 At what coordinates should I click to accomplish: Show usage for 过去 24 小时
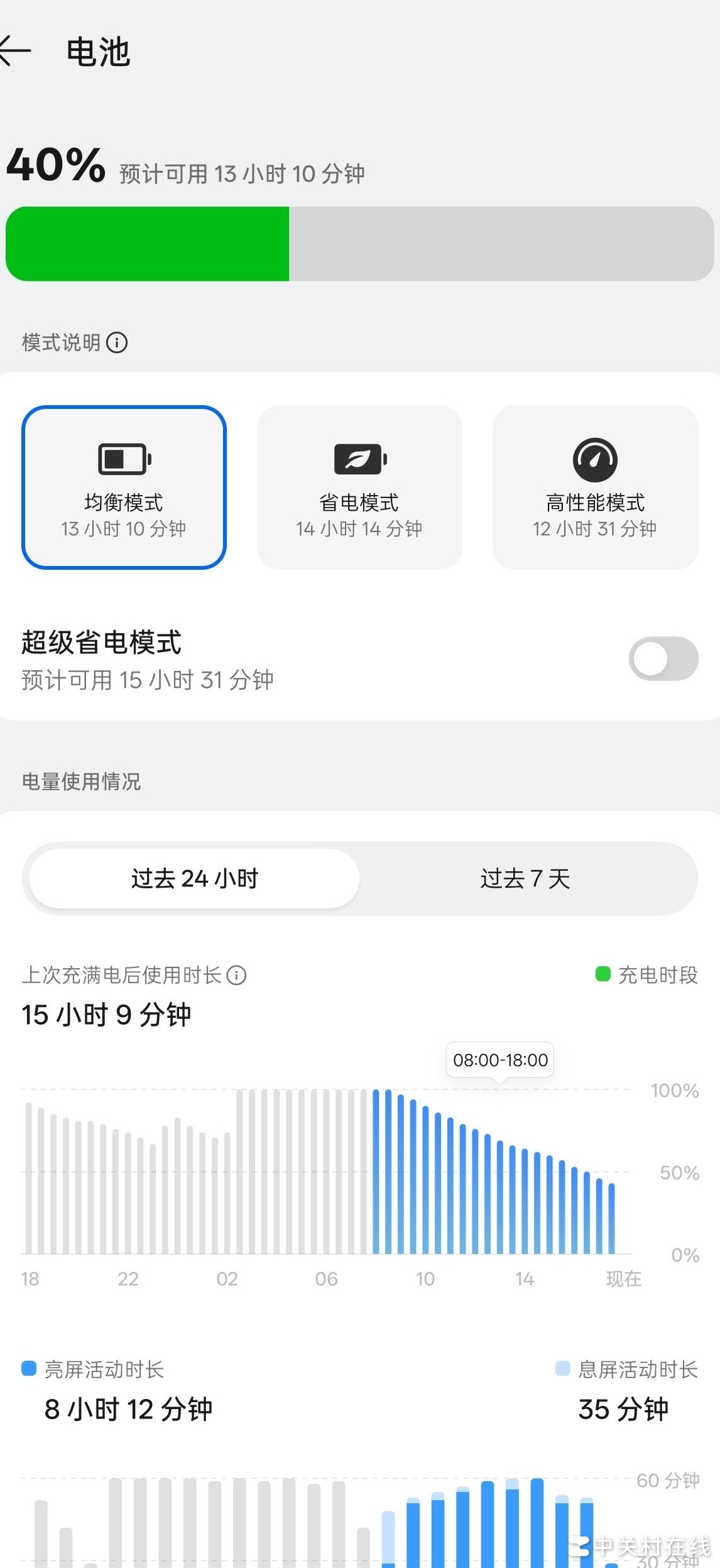(x=195, y=878)
